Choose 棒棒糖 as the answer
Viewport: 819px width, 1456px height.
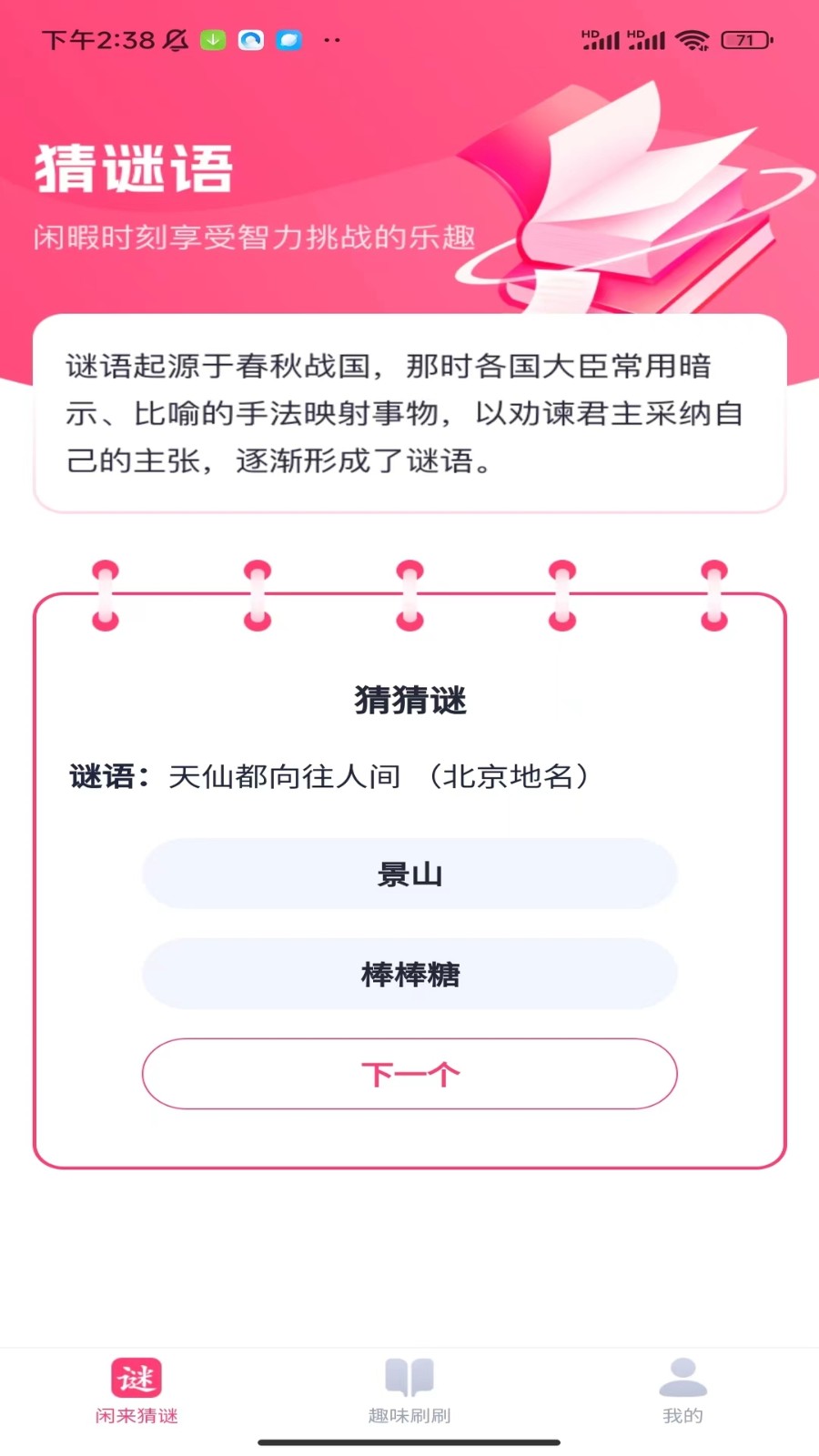(409, 974)
